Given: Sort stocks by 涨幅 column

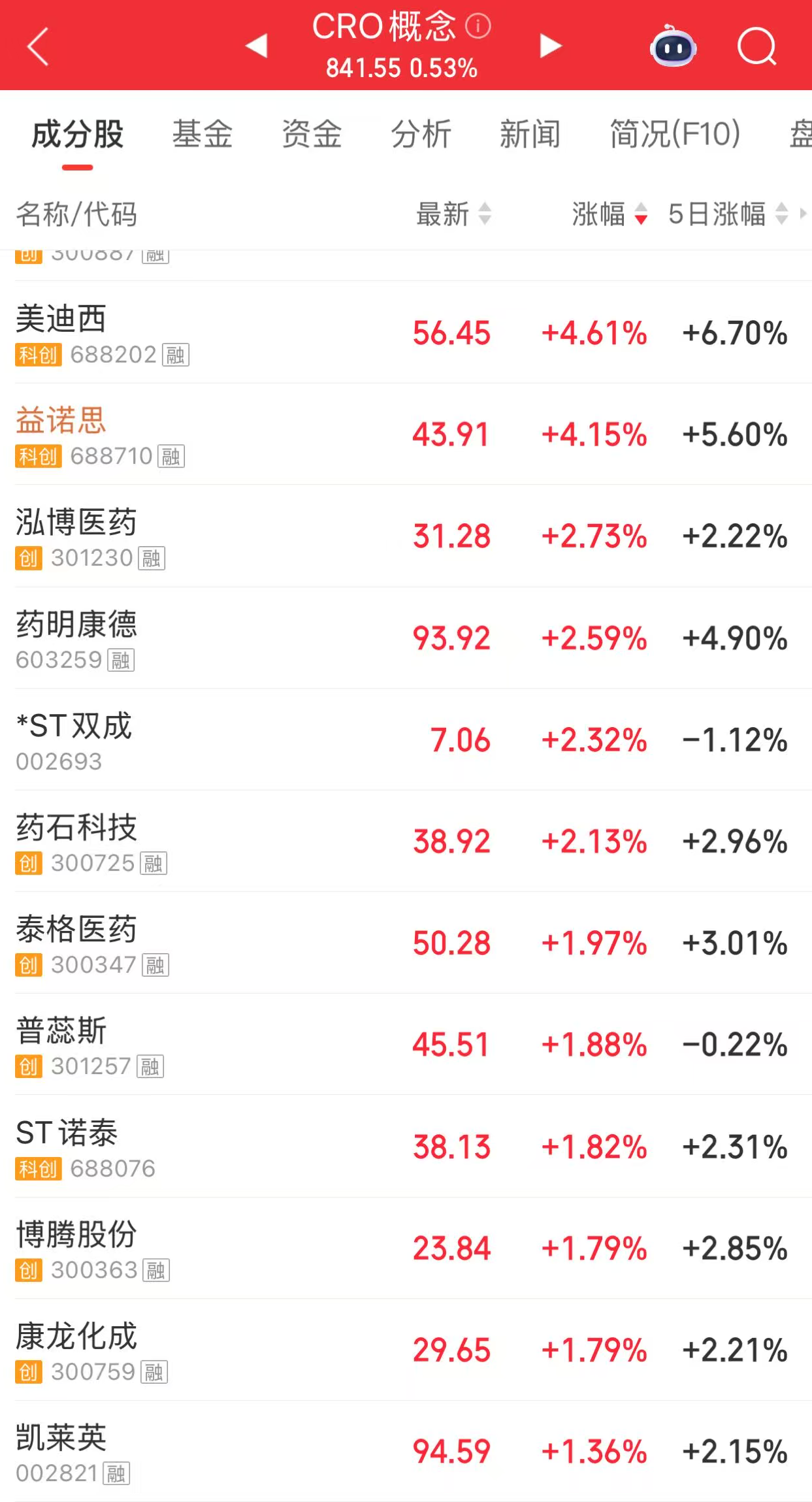Looking at the screenshot, I should (x=609, y=214).
